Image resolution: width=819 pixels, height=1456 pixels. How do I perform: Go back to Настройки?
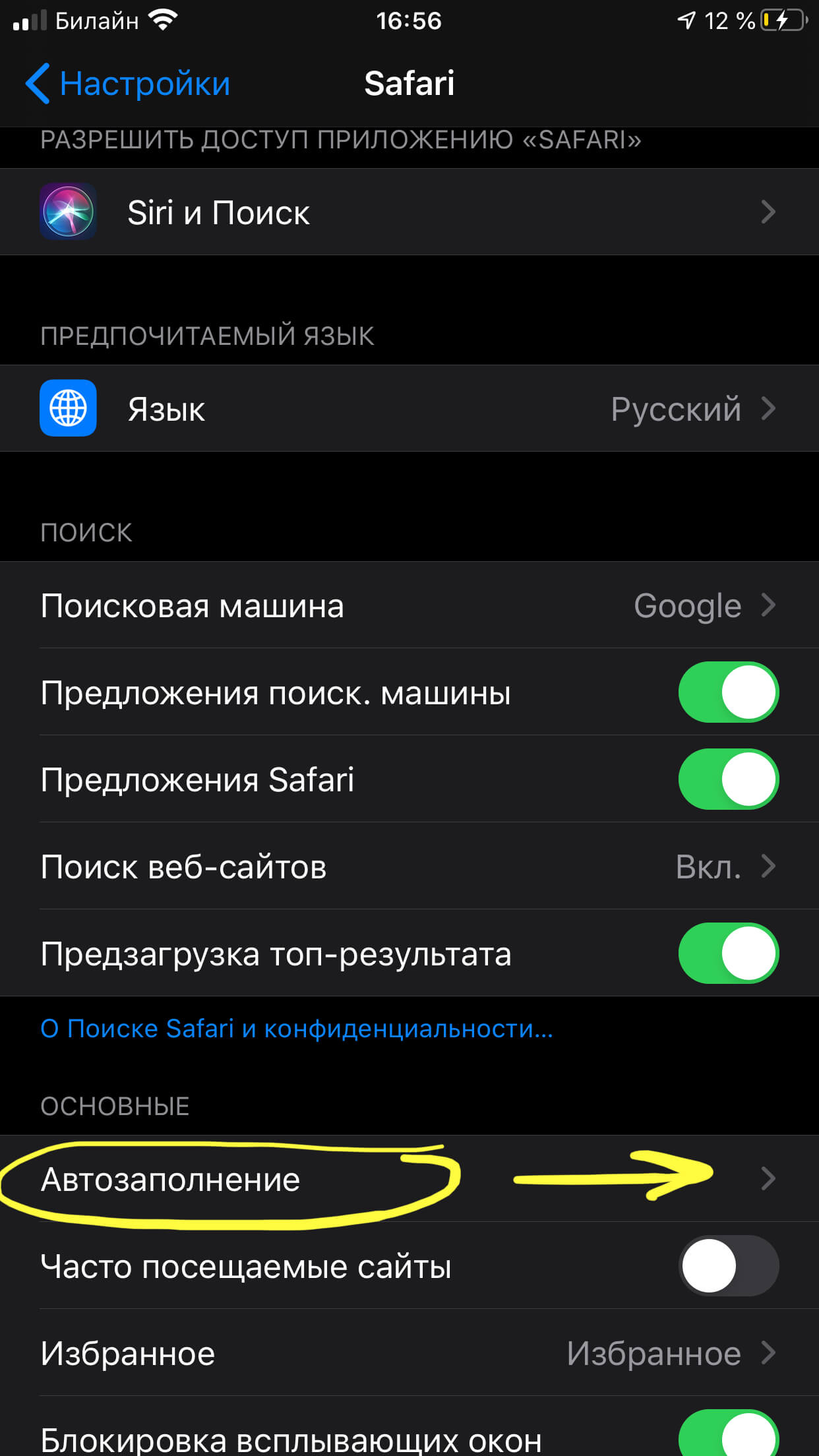point(129,84)
